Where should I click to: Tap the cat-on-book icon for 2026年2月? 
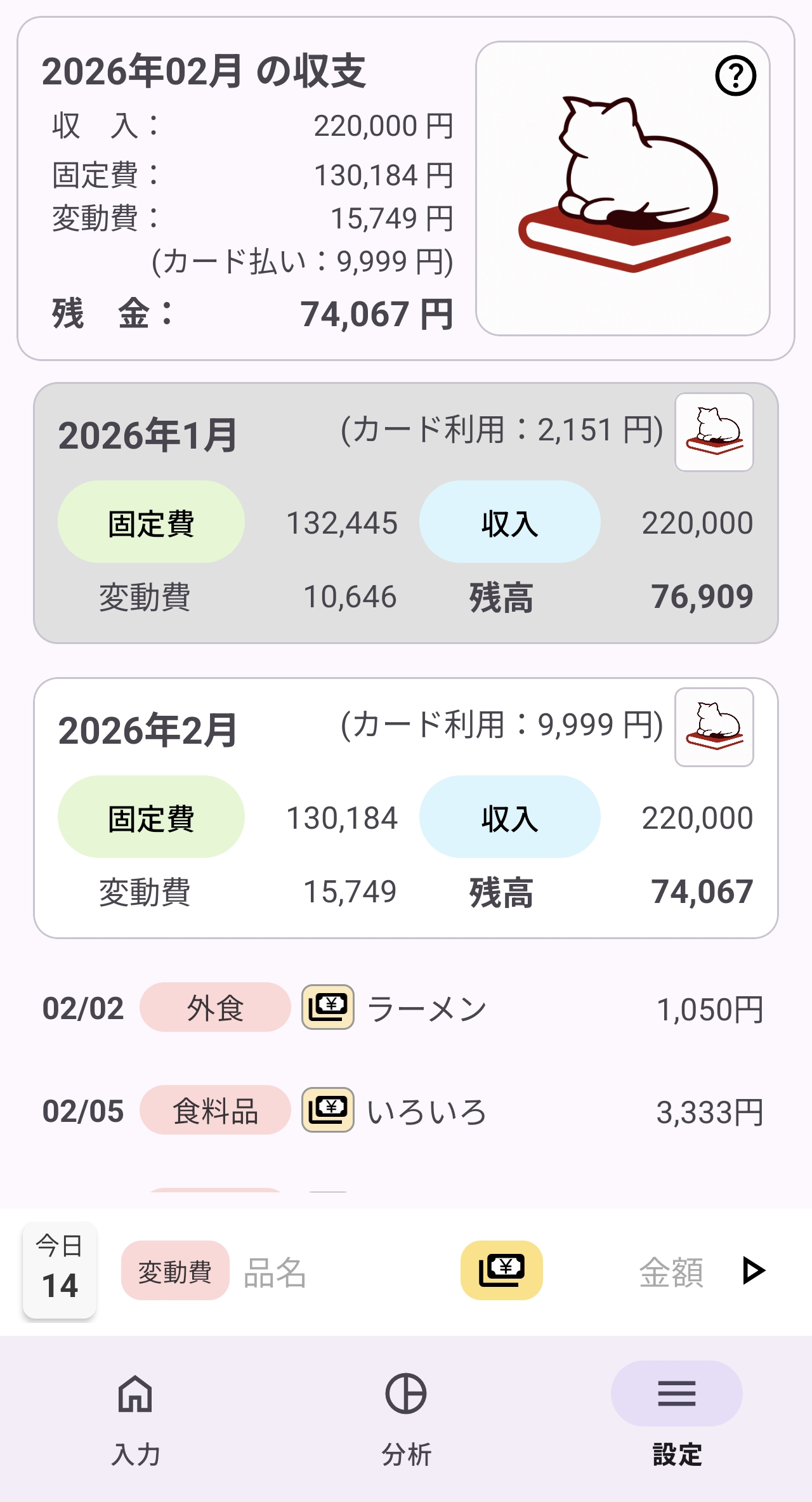(x=713, y=730)
